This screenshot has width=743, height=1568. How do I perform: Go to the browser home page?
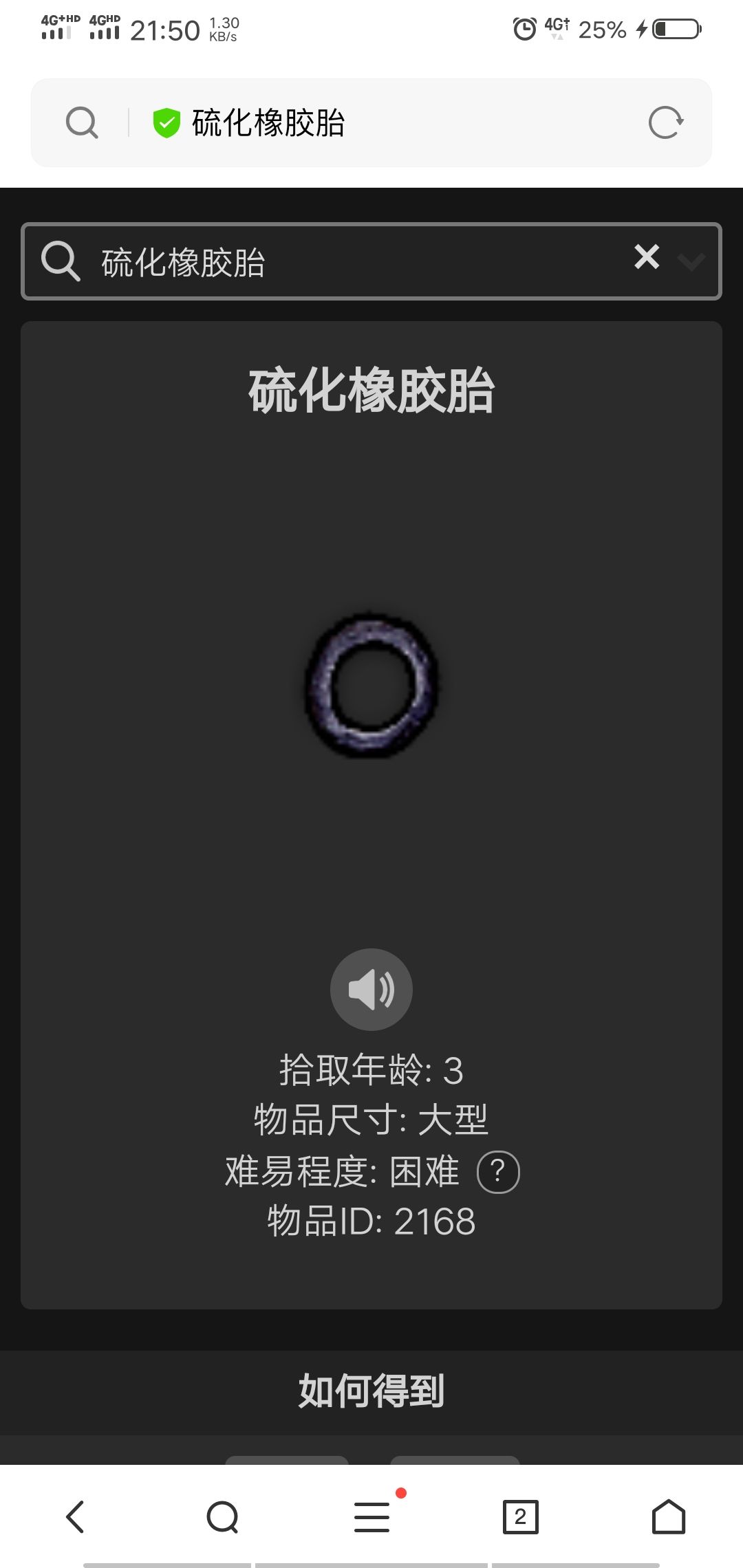click(x=668, y=1516)
